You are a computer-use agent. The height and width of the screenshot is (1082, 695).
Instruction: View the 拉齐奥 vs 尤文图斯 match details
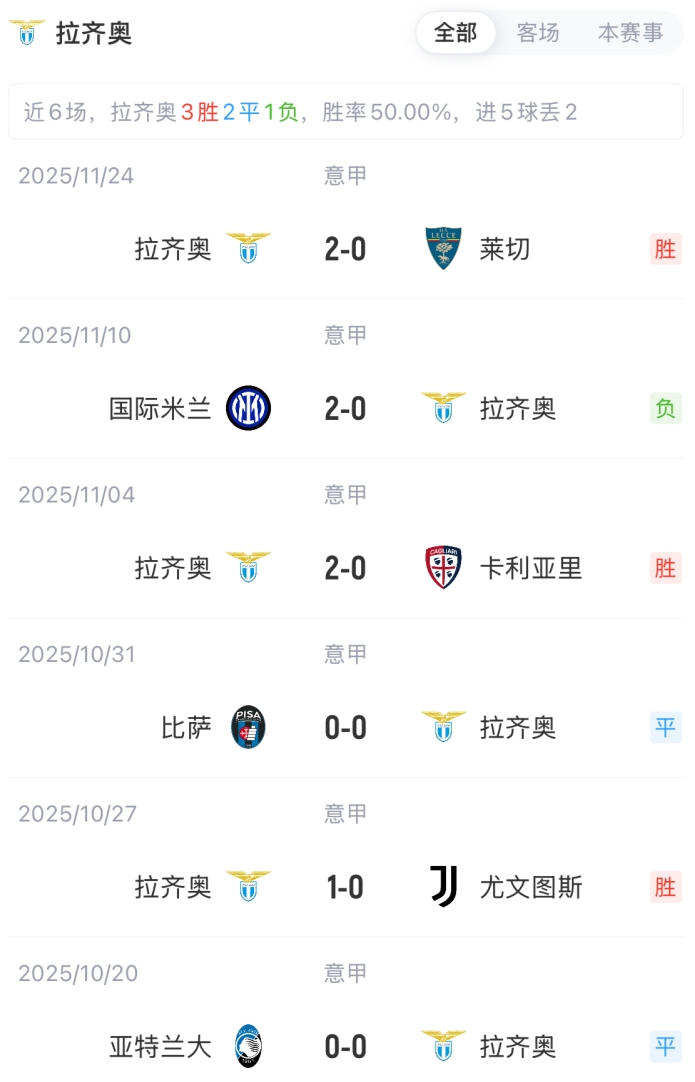click(x=346, y=887)
